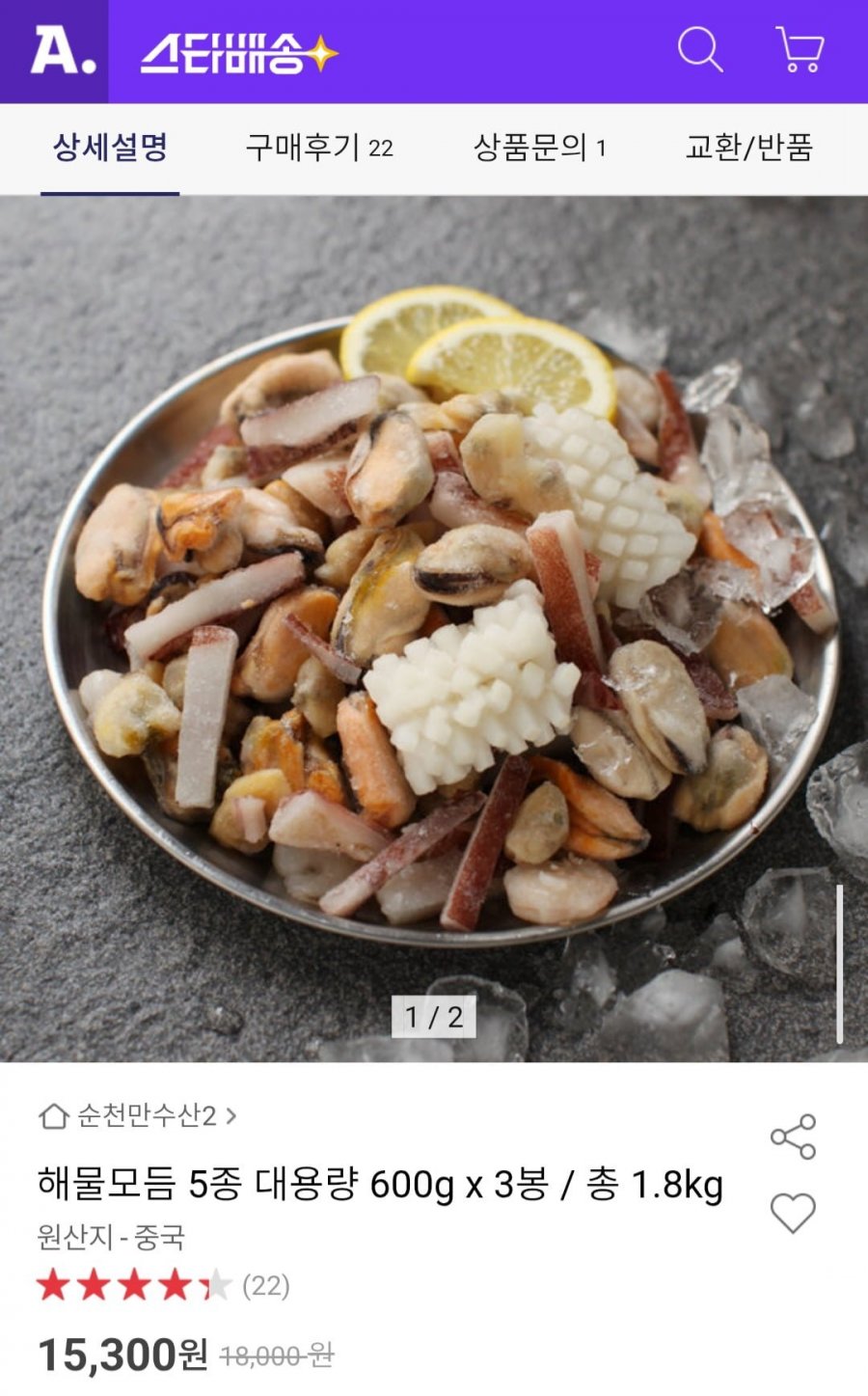The image size is (868, 1396).
Task: Open the search icon in header
Action: tap(700, 49)
